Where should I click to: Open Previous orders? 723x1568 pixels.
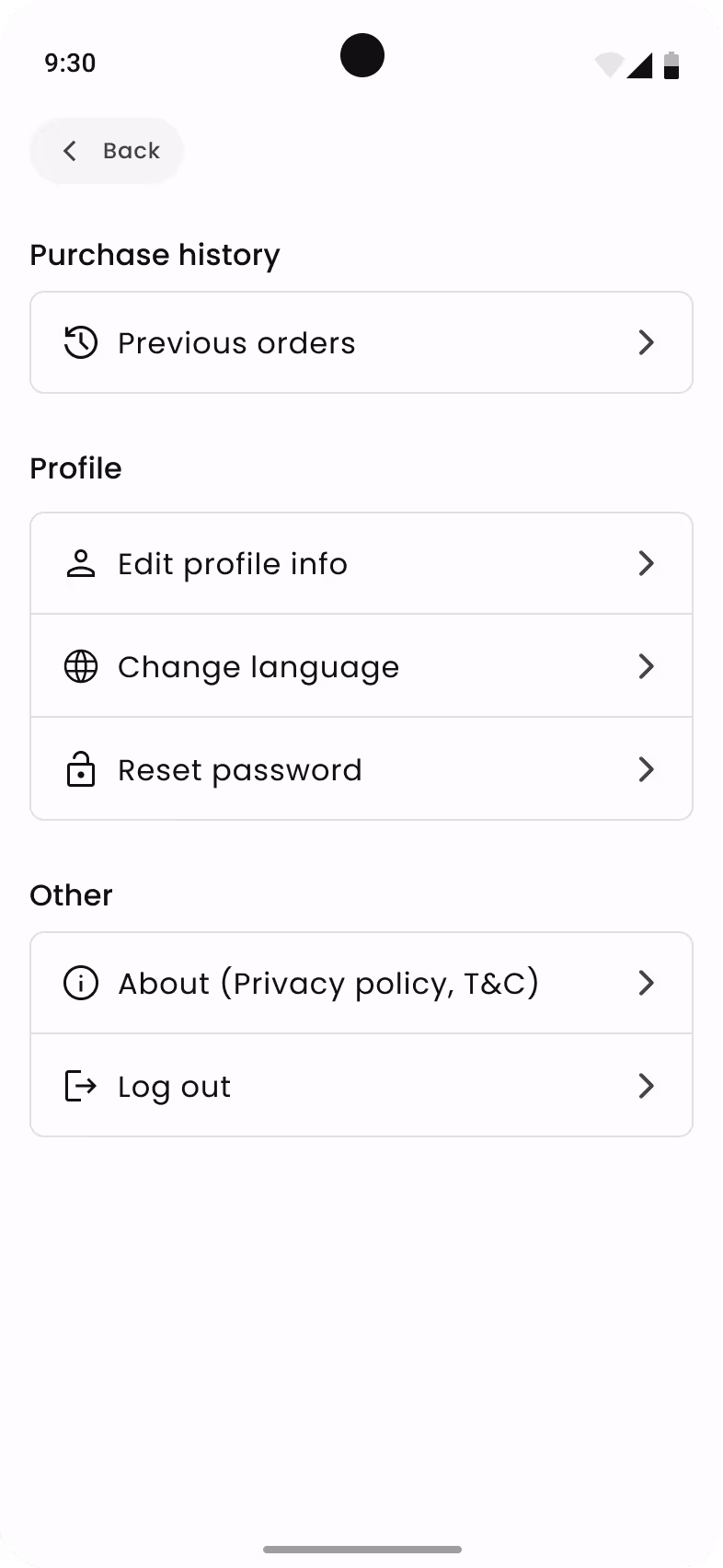coord(361,342)
